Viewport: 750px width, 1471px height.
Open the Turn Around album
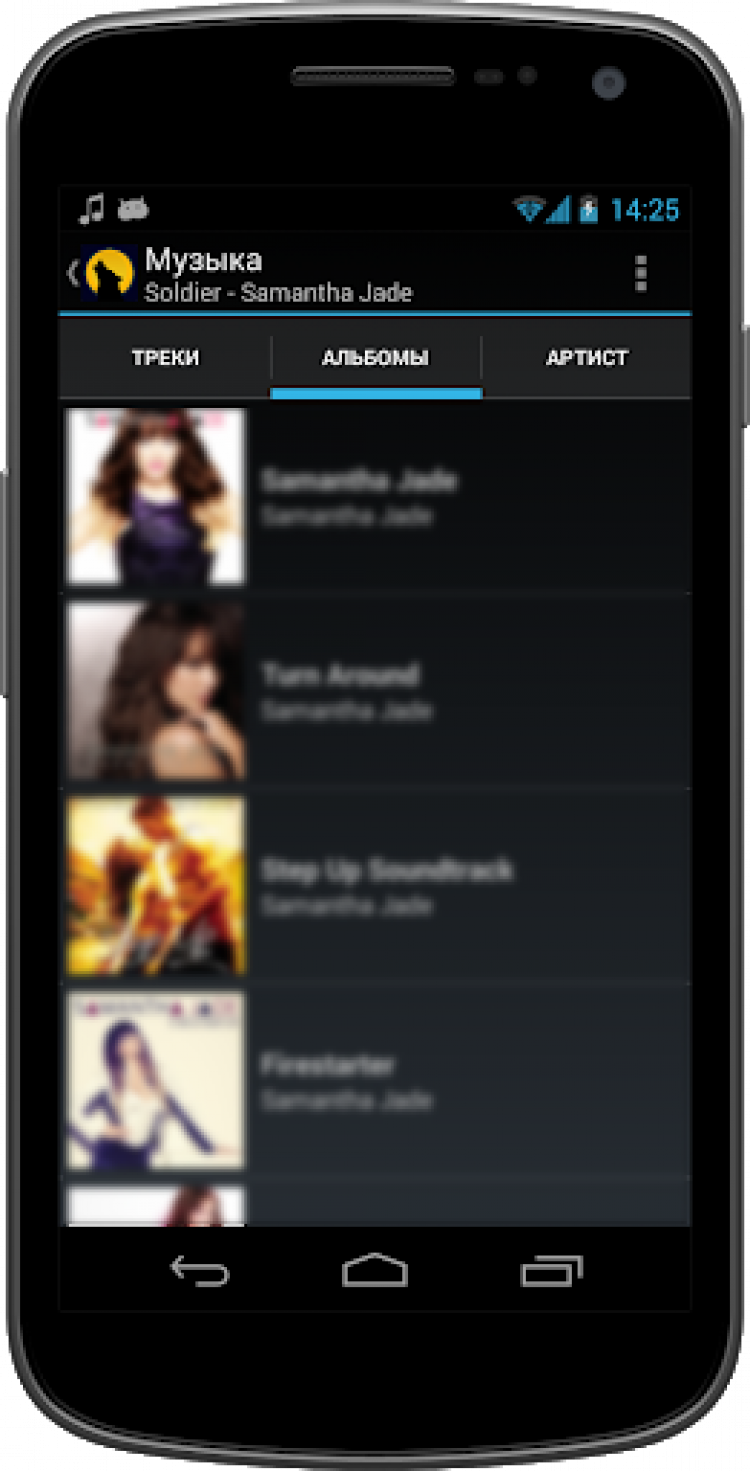[x=375, y=690]
